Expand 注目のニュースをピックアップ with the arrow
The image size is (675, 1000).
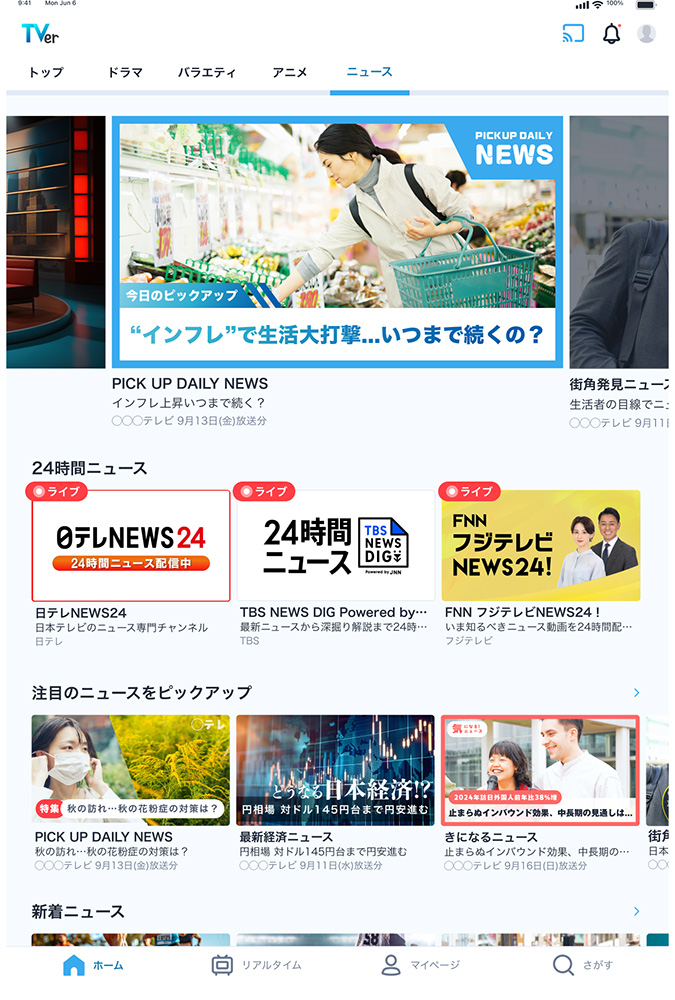point(637,692)
